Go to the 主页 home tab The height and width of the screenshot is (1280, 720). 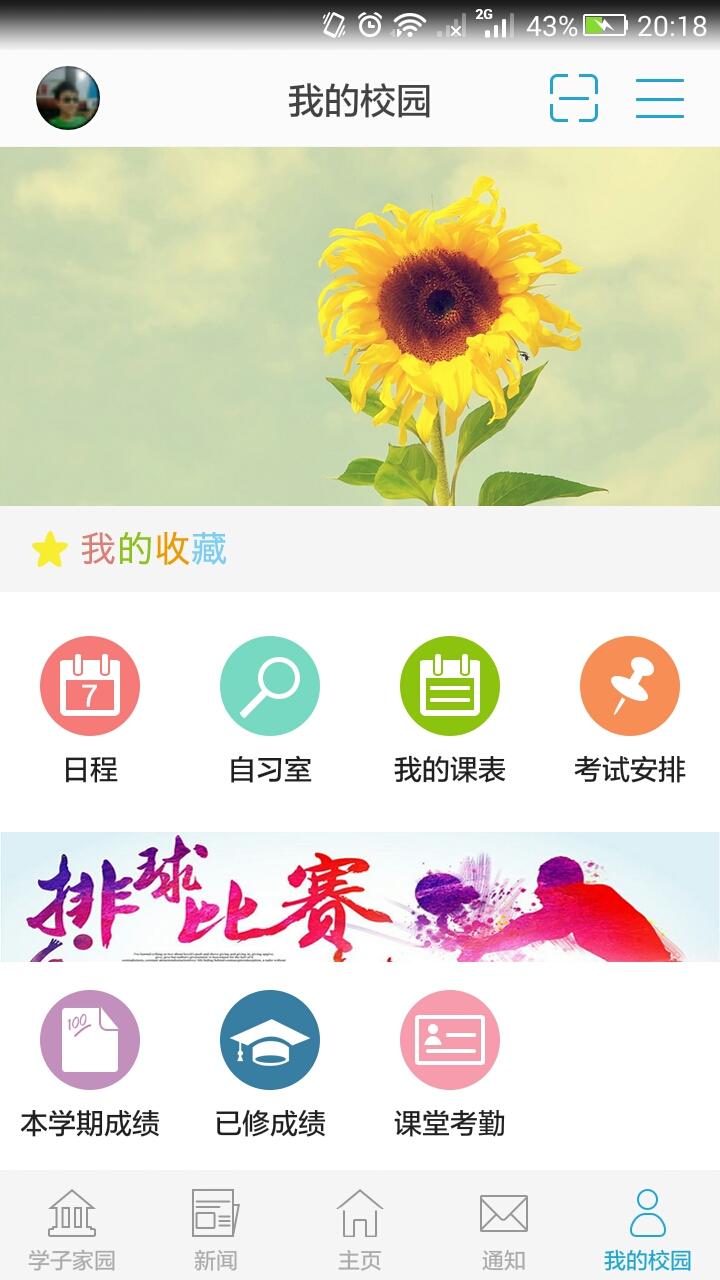pyautogui.click(x=360, y=1230)
